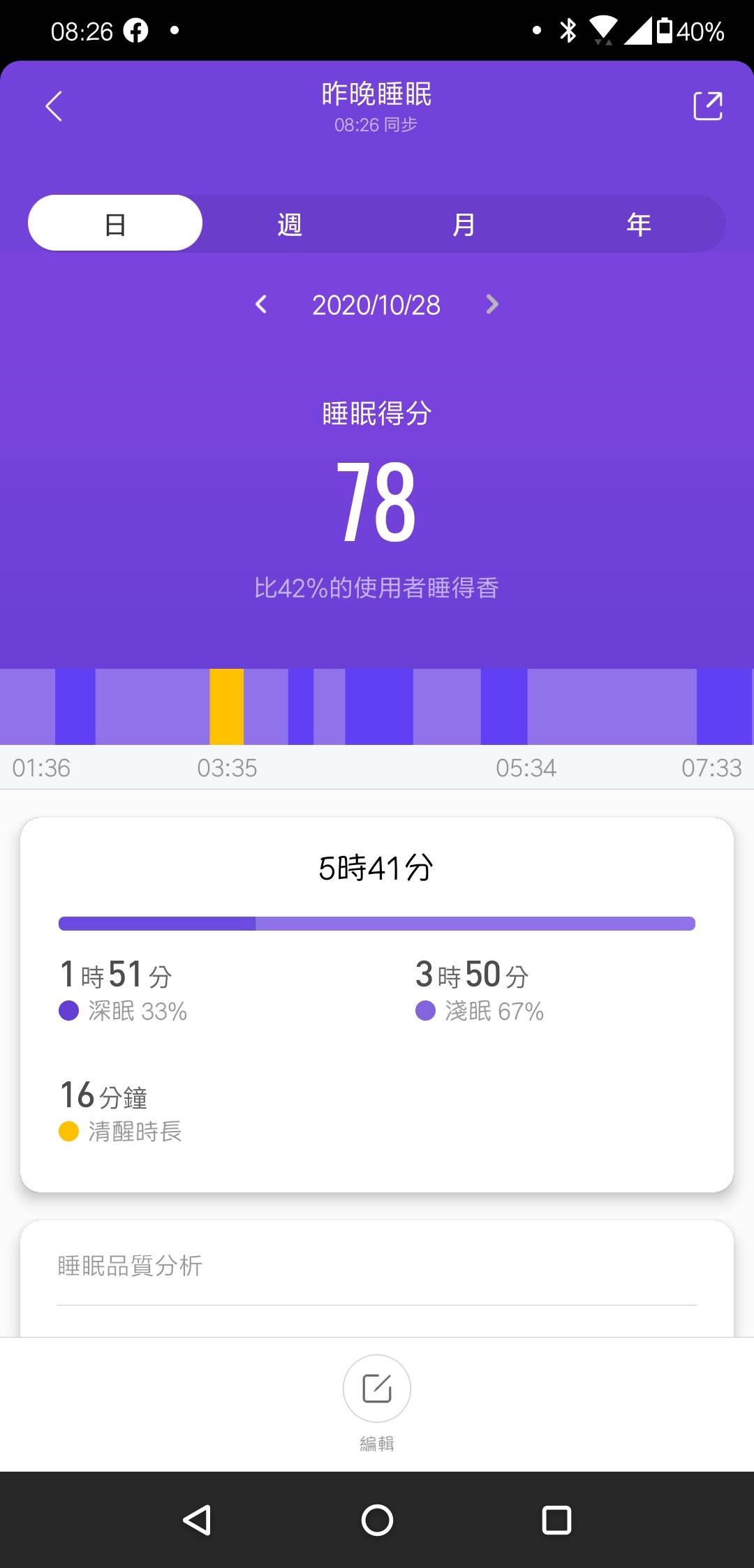Switch to the 年 (year) view
754x1568 pixels.
tap(639, 224)
